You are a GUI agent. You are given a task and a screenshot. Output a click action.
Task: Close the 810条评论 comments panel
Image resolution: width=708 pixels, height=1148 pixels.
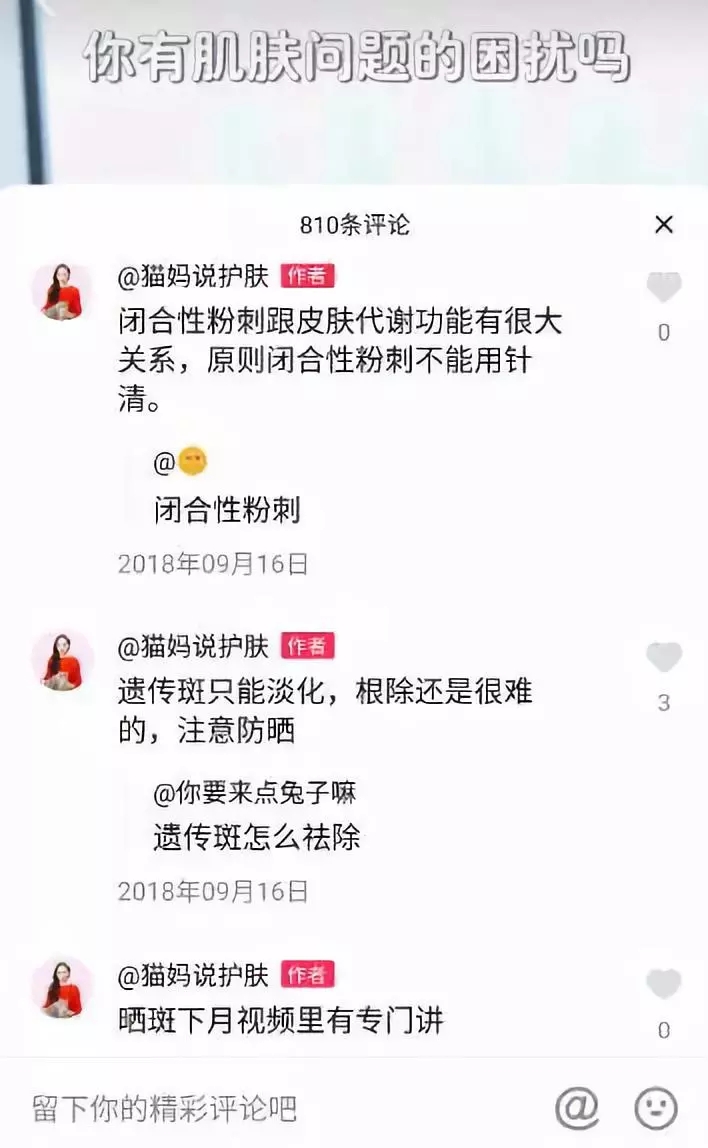coord(664,225)
